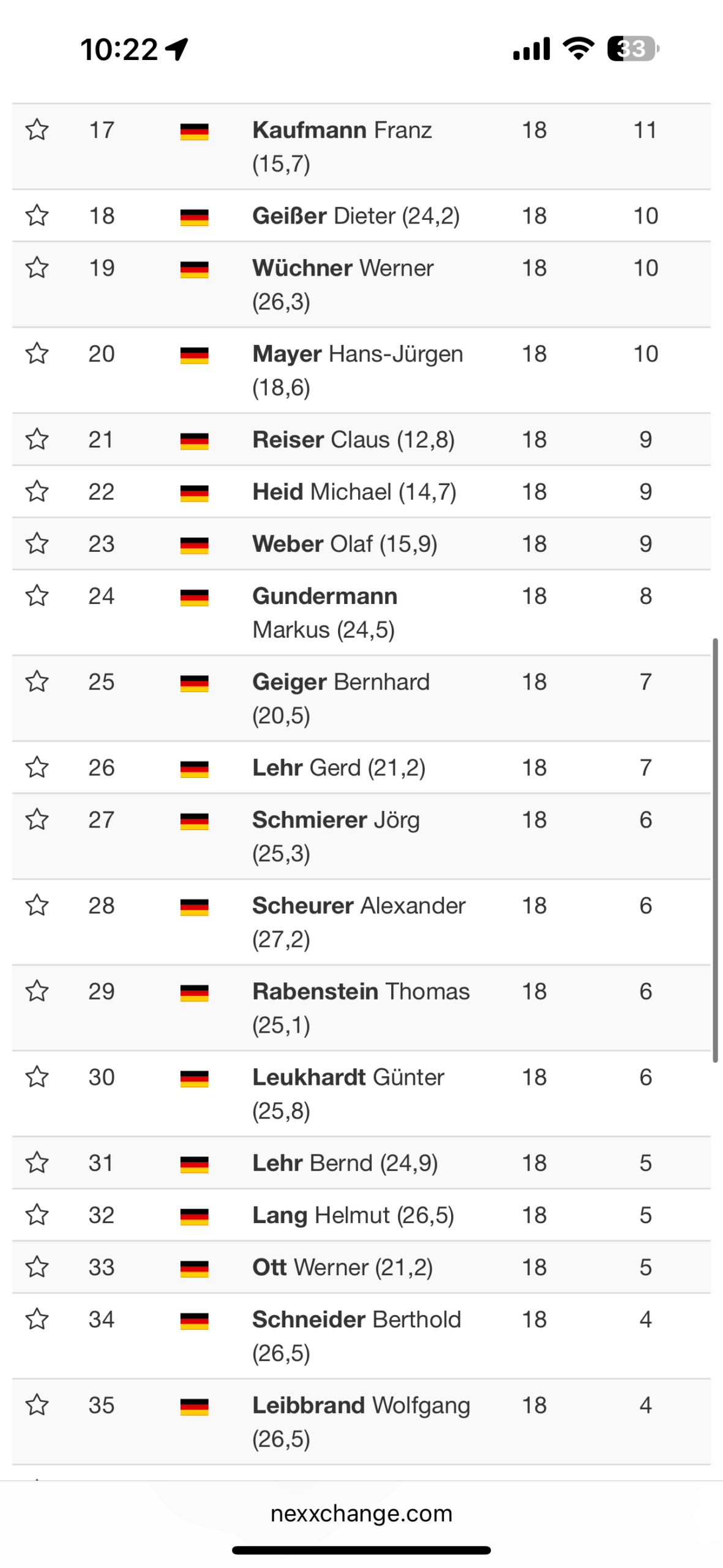The image size is (723, 1568).
Task: Toggle the star for Leibbrand Wolfgang
Action: (37, 1404)
